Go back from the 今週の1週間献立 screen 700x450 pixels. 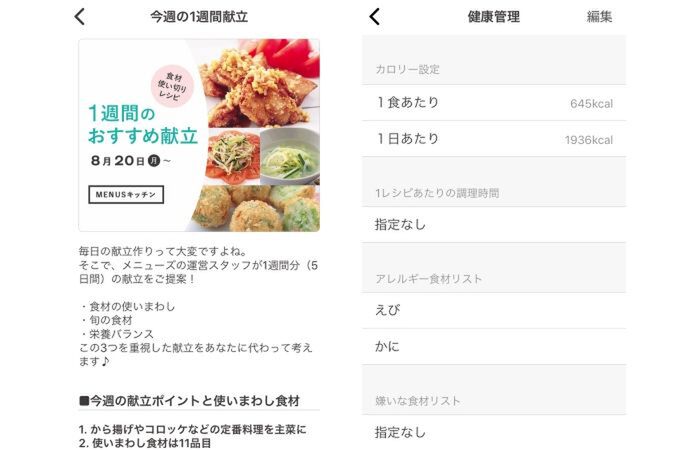tap(80, 17)
